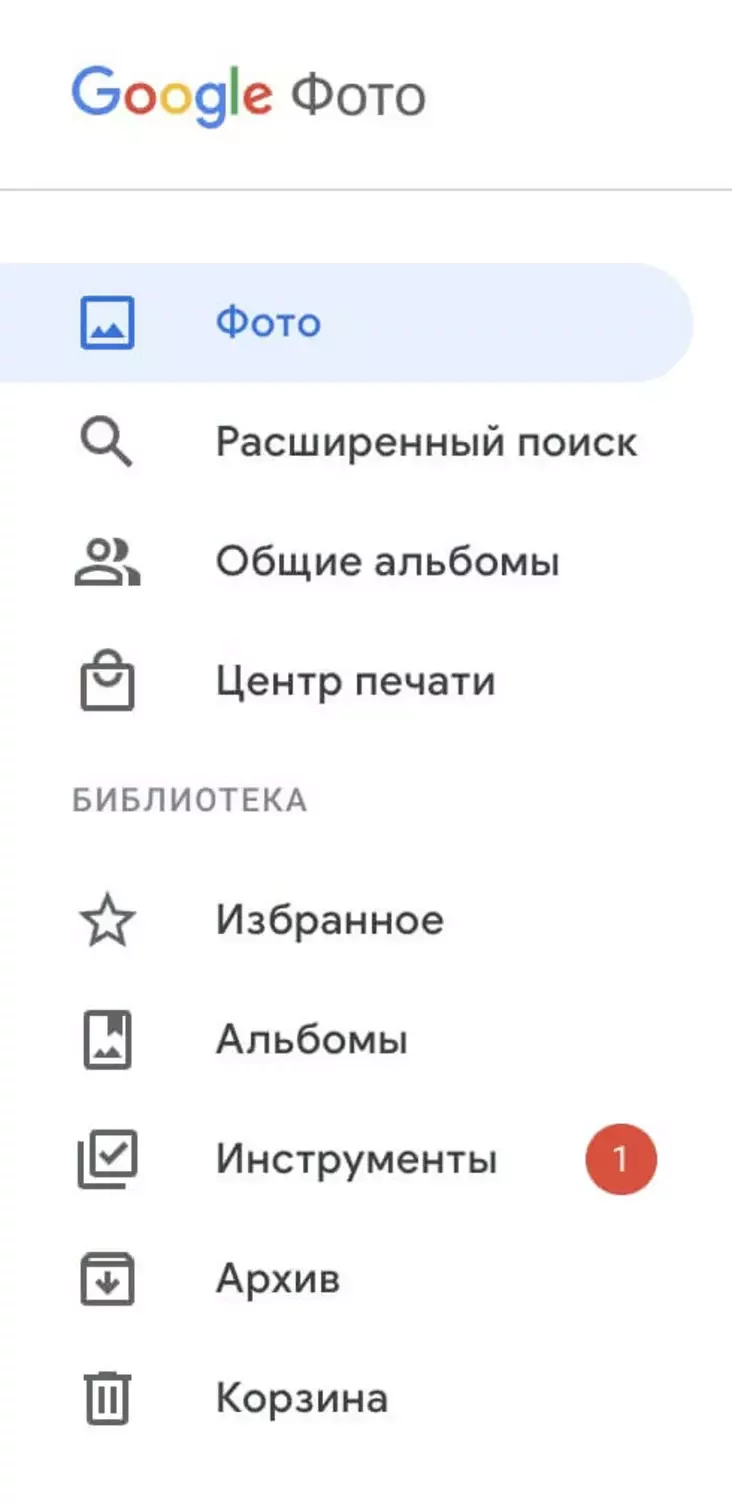Open Расширенный поиск
Viewport: 732px width, 1503px height.
coord(425,442)
